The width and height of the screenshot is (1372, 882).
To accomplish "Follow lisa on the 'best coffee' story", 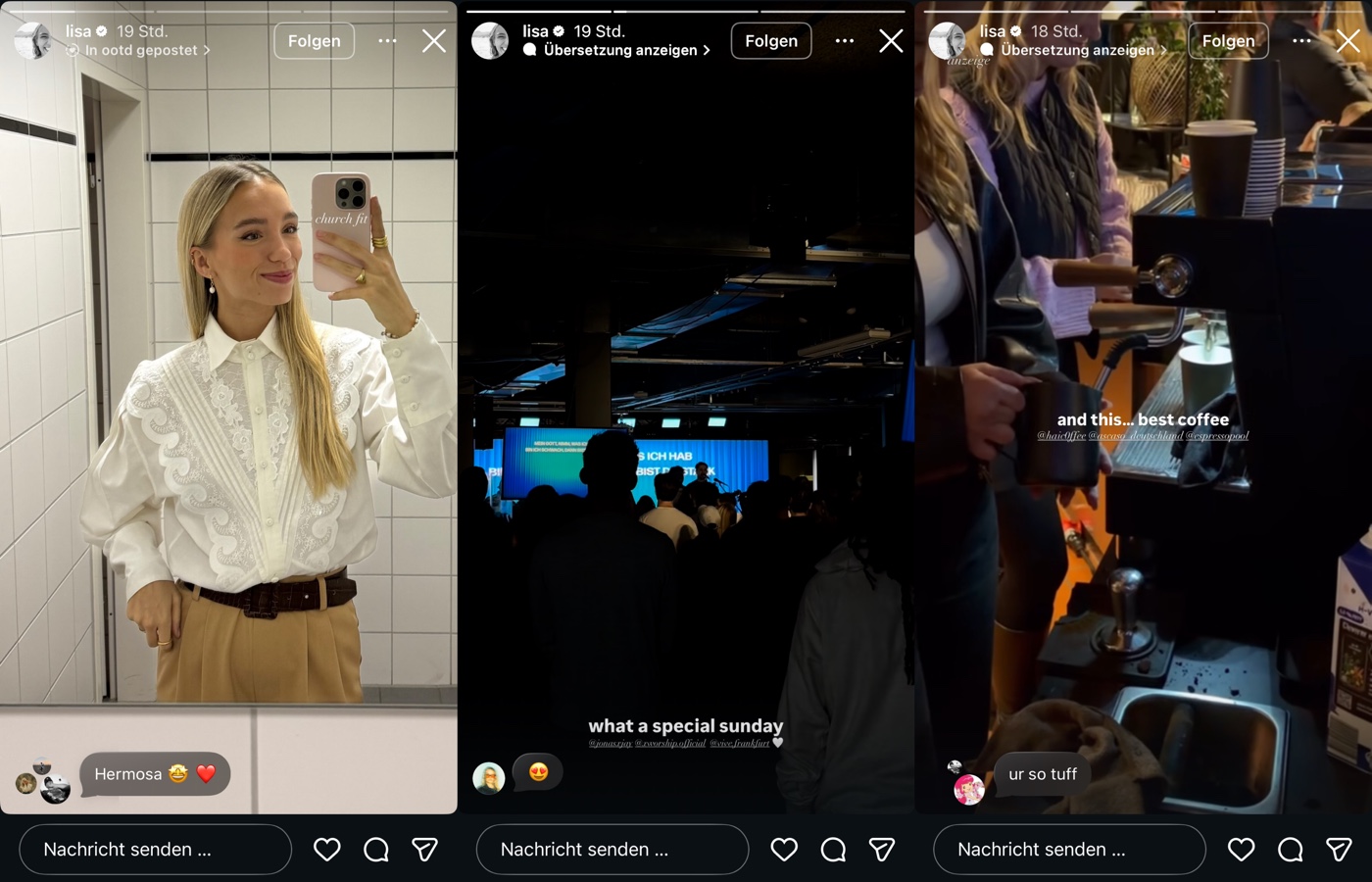I will point(1228,41).
